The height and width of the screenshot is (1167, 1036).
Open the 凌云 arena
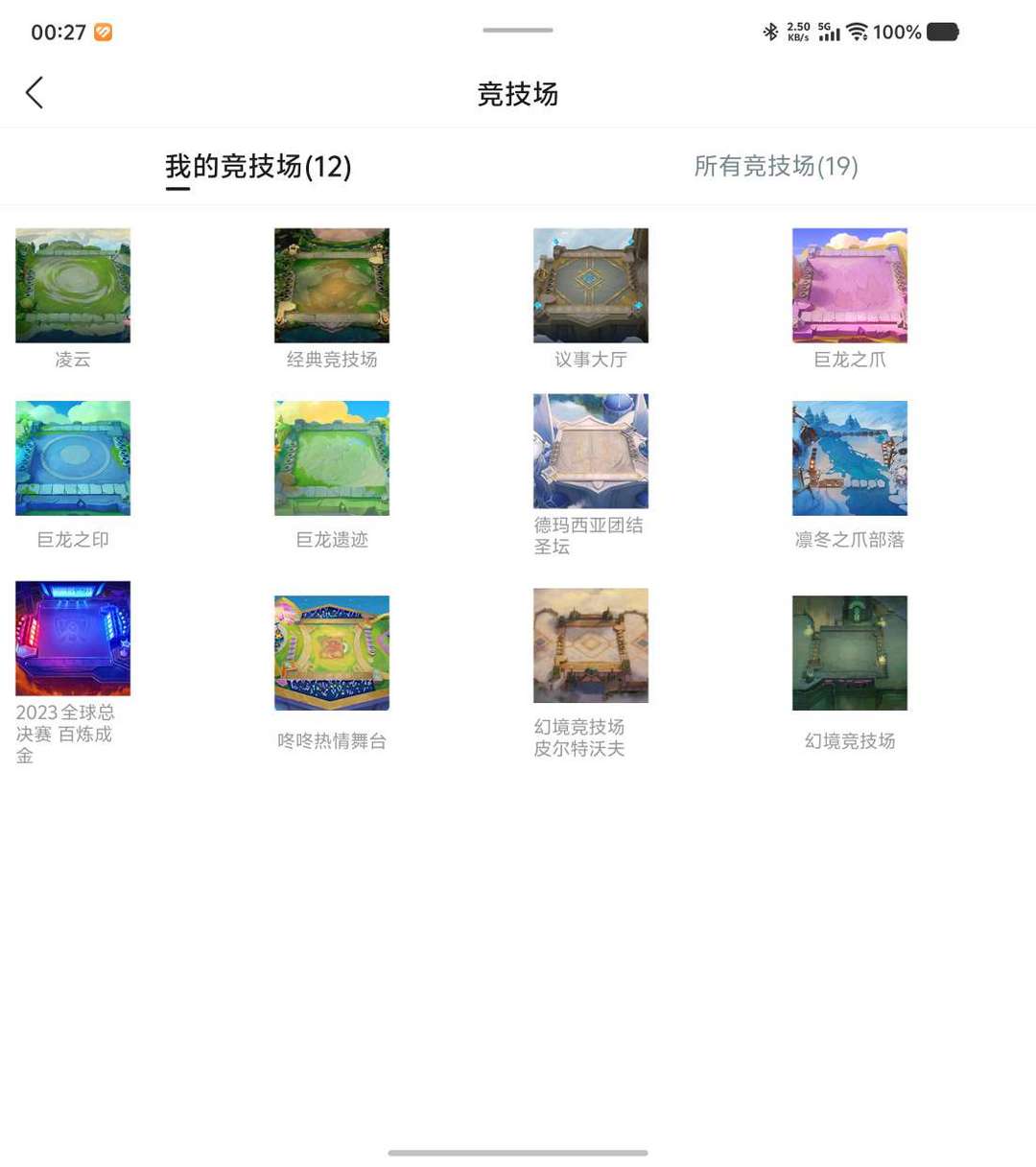73,286
